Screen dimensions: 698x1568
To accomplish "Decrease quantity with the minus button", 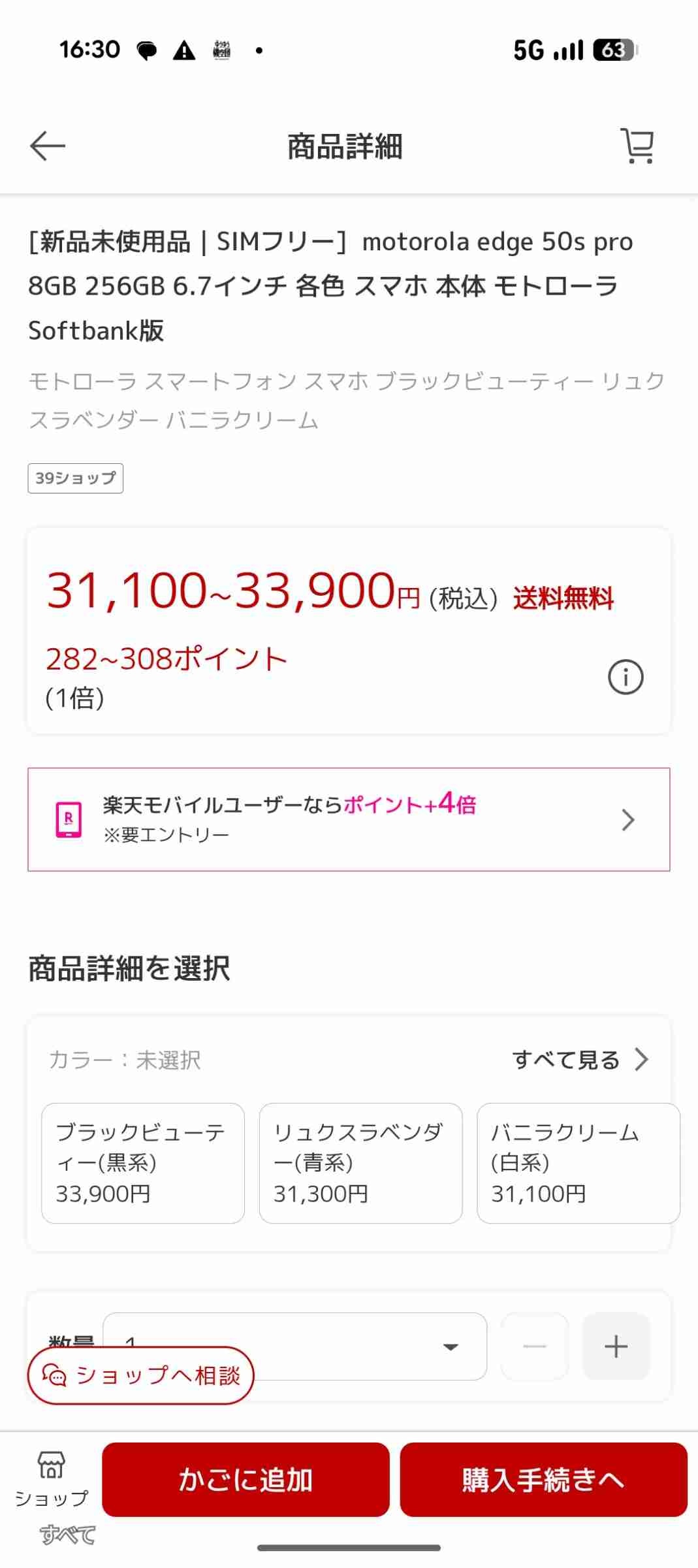I will [x=534, y=1347].
